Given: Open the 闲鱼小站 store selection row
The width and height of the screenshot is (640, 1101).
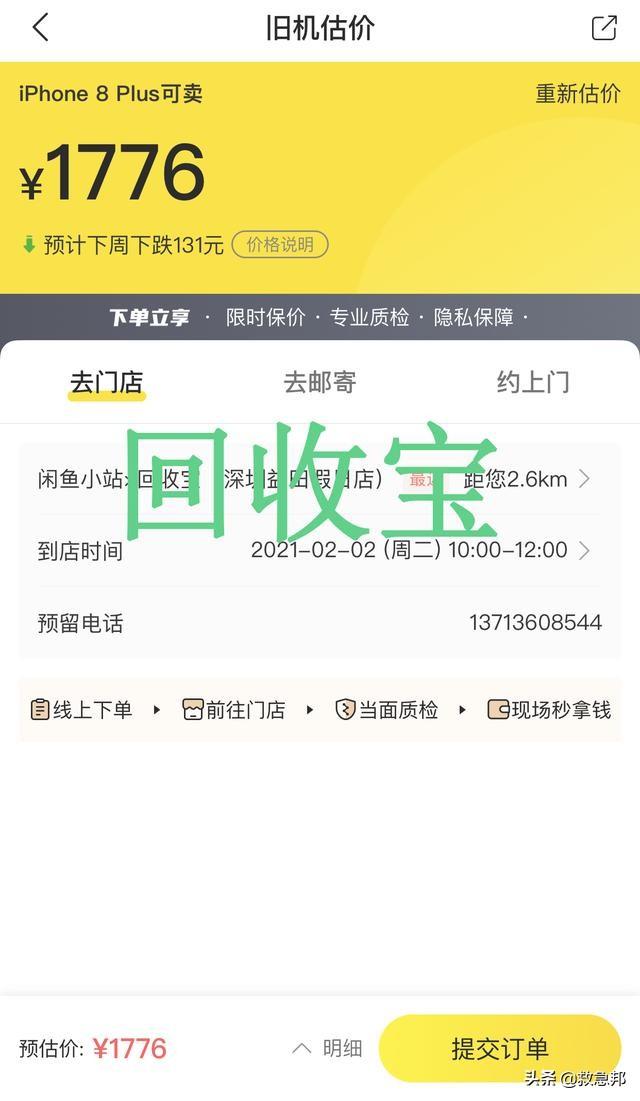Looking at the screenshot, I should [319, 479].
